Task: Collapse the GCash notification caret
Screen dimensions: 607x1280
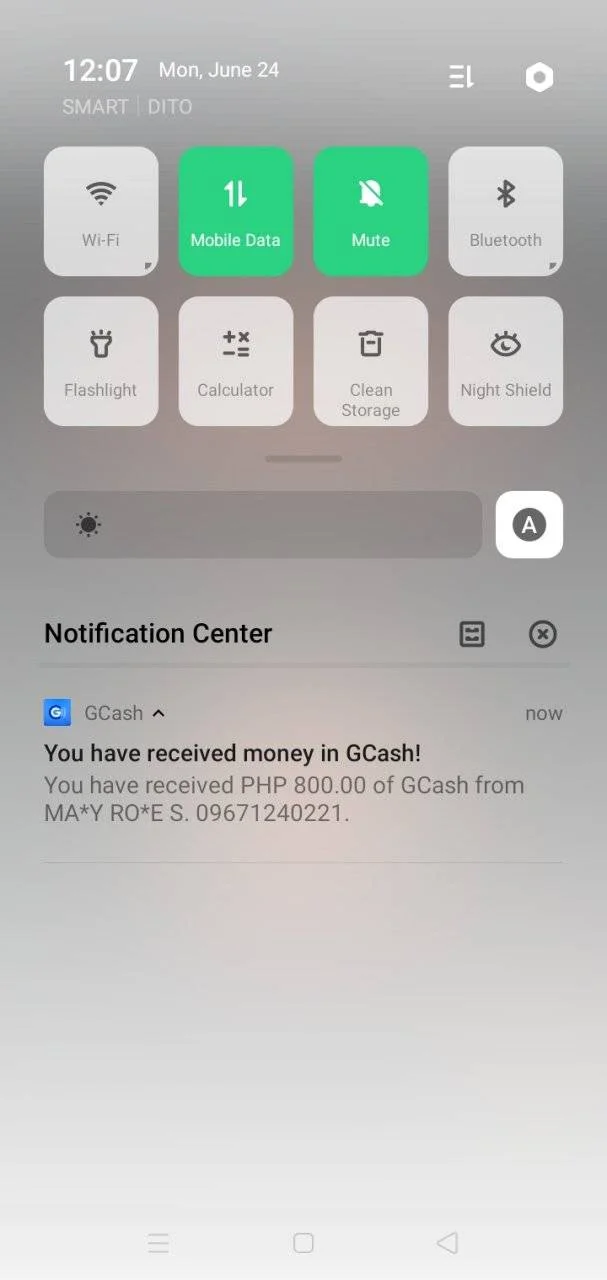Action: (x=159, y=713)
